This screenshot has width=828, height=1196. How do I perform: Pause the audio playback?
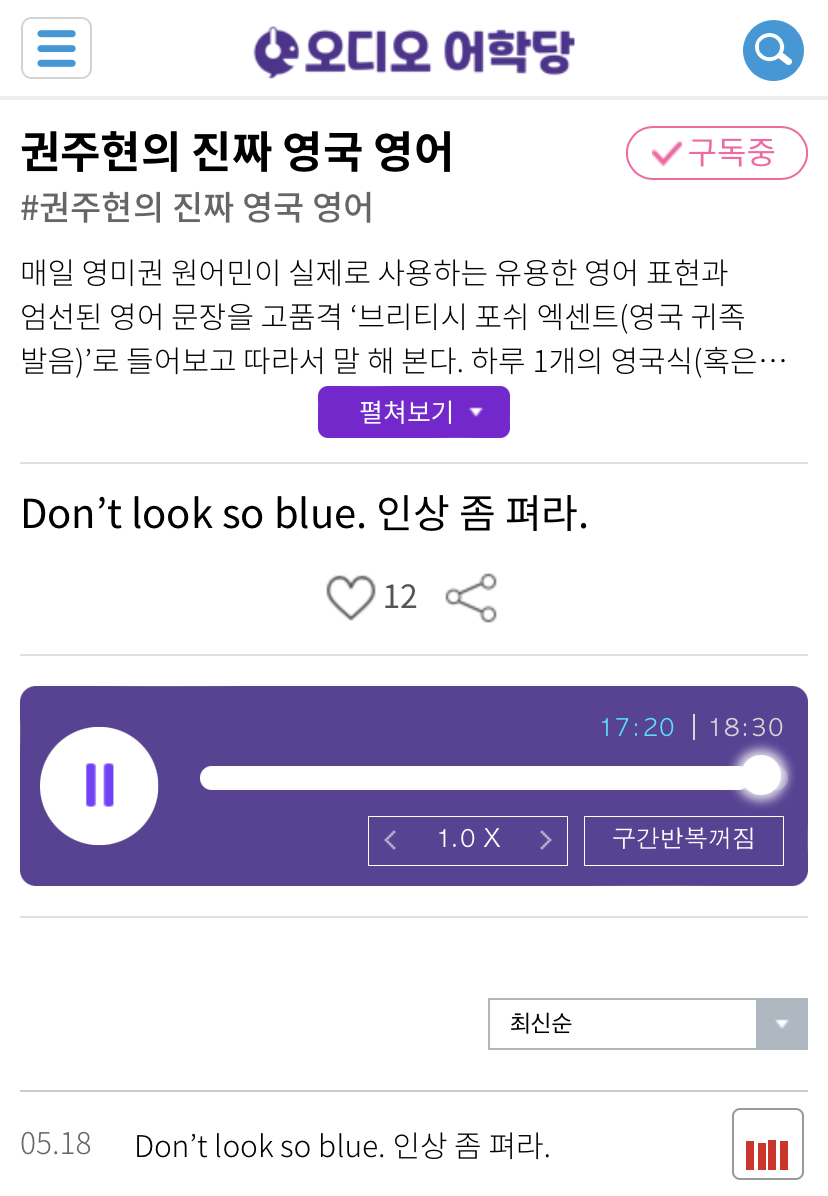(99, 785)
